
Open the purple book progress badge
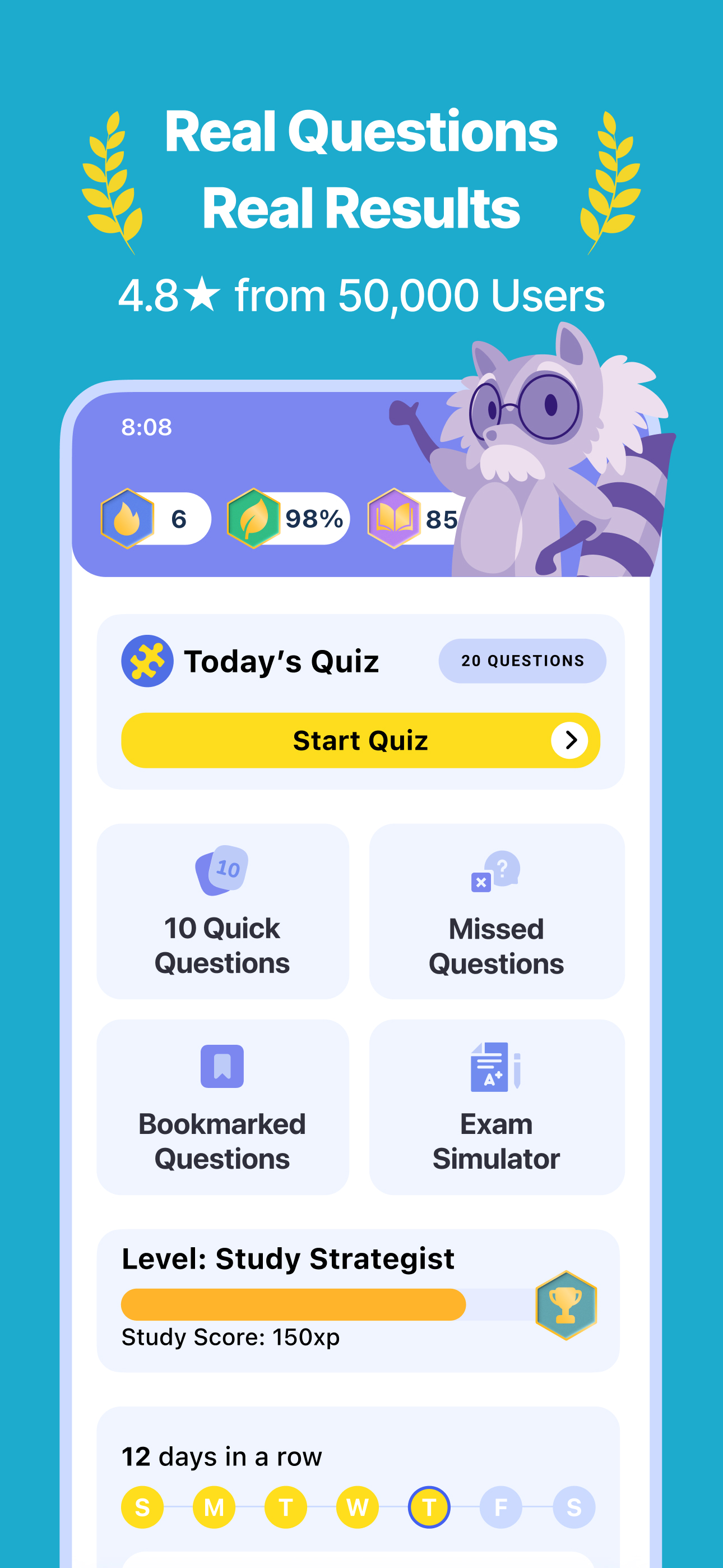[x=395, y=519]
